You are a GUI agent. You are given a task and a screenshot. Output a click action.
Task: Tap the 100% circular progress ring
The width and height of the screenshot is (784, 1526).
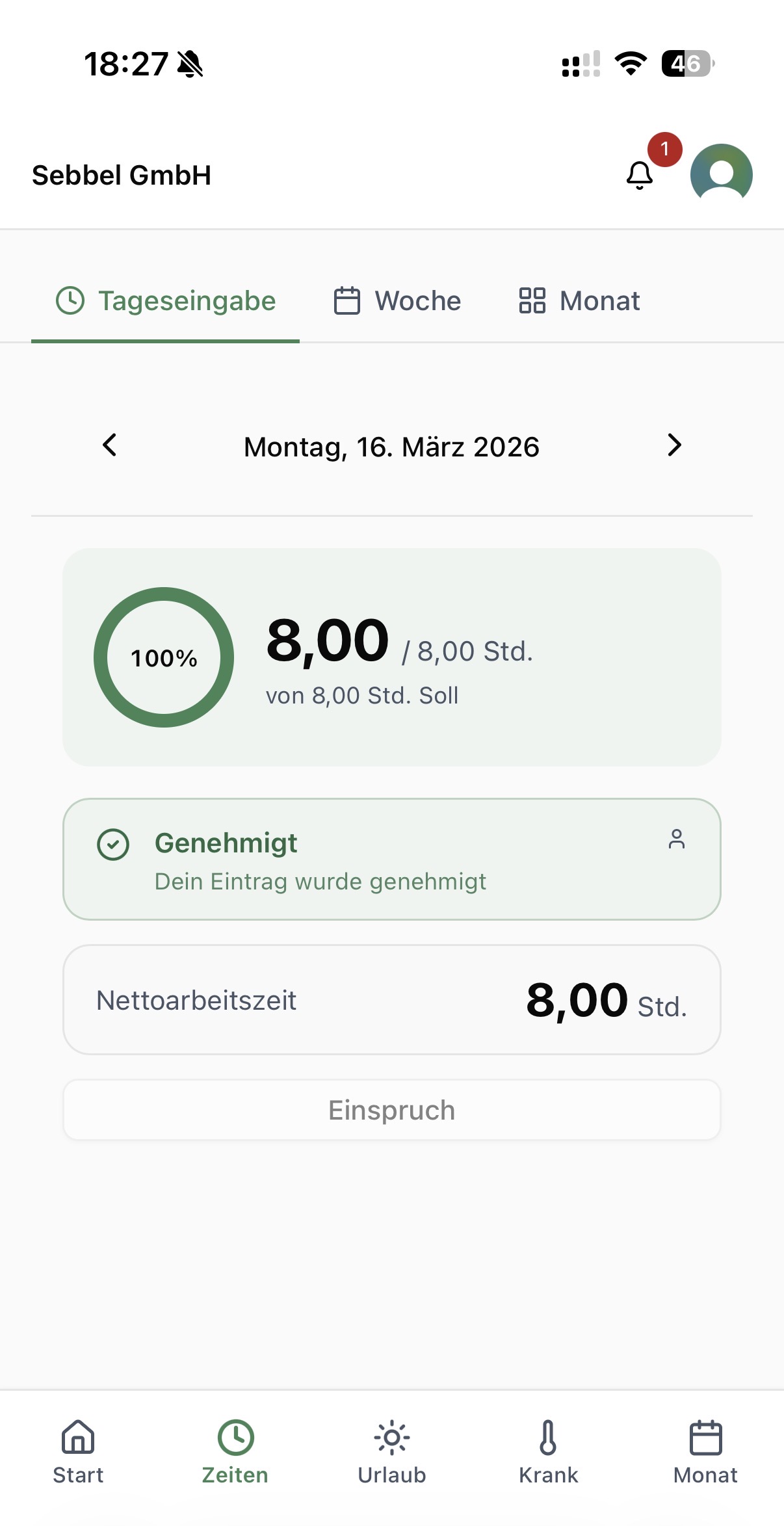click(164, 657)
